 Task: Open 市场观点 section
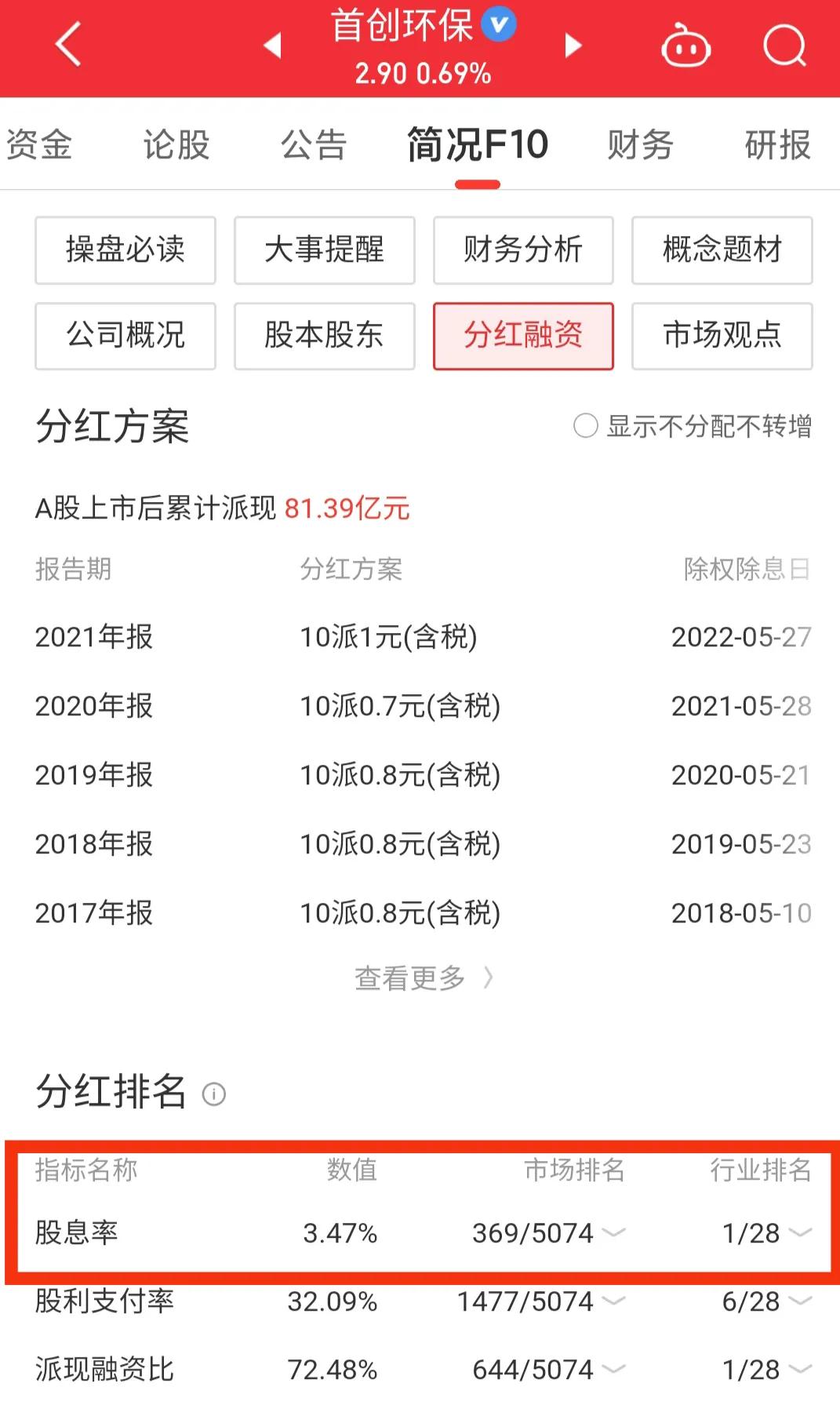pos(722,336)
